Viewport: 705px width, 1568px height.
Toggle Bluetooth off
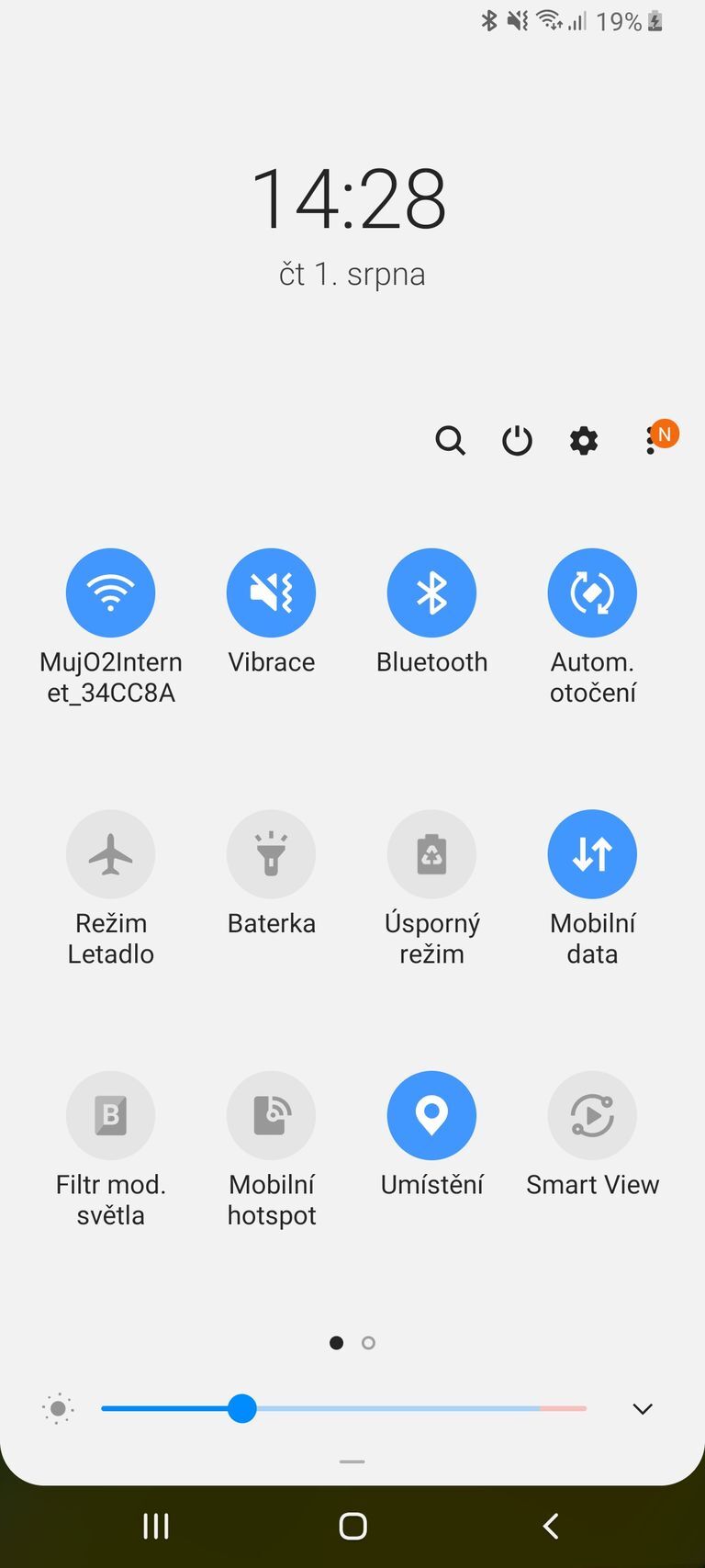pyautogui.click(x=431, y=592)
